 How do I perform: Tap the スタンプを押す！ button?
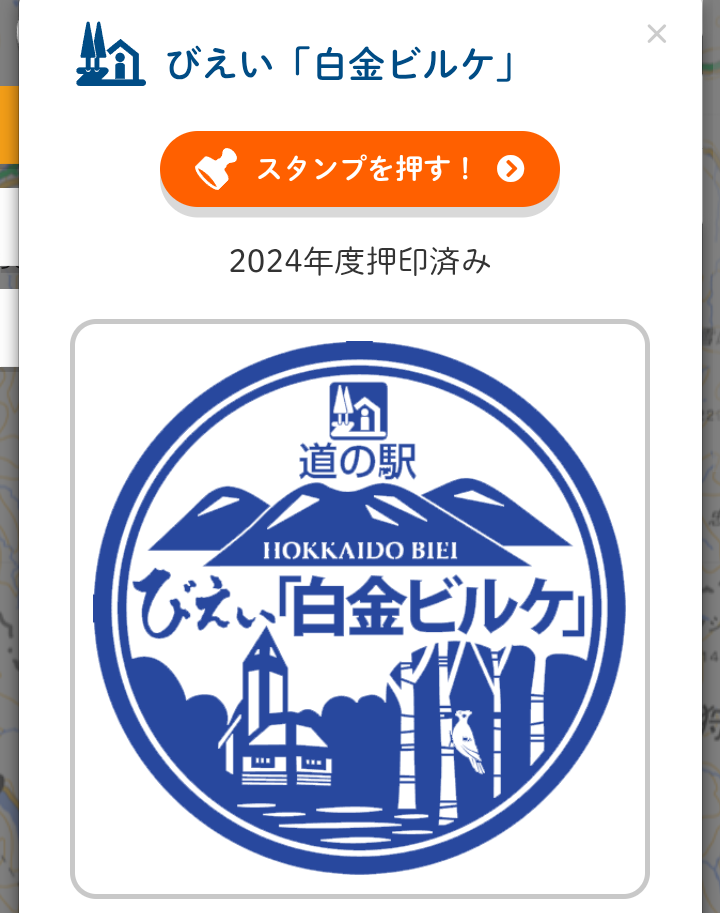pos(359,169)
